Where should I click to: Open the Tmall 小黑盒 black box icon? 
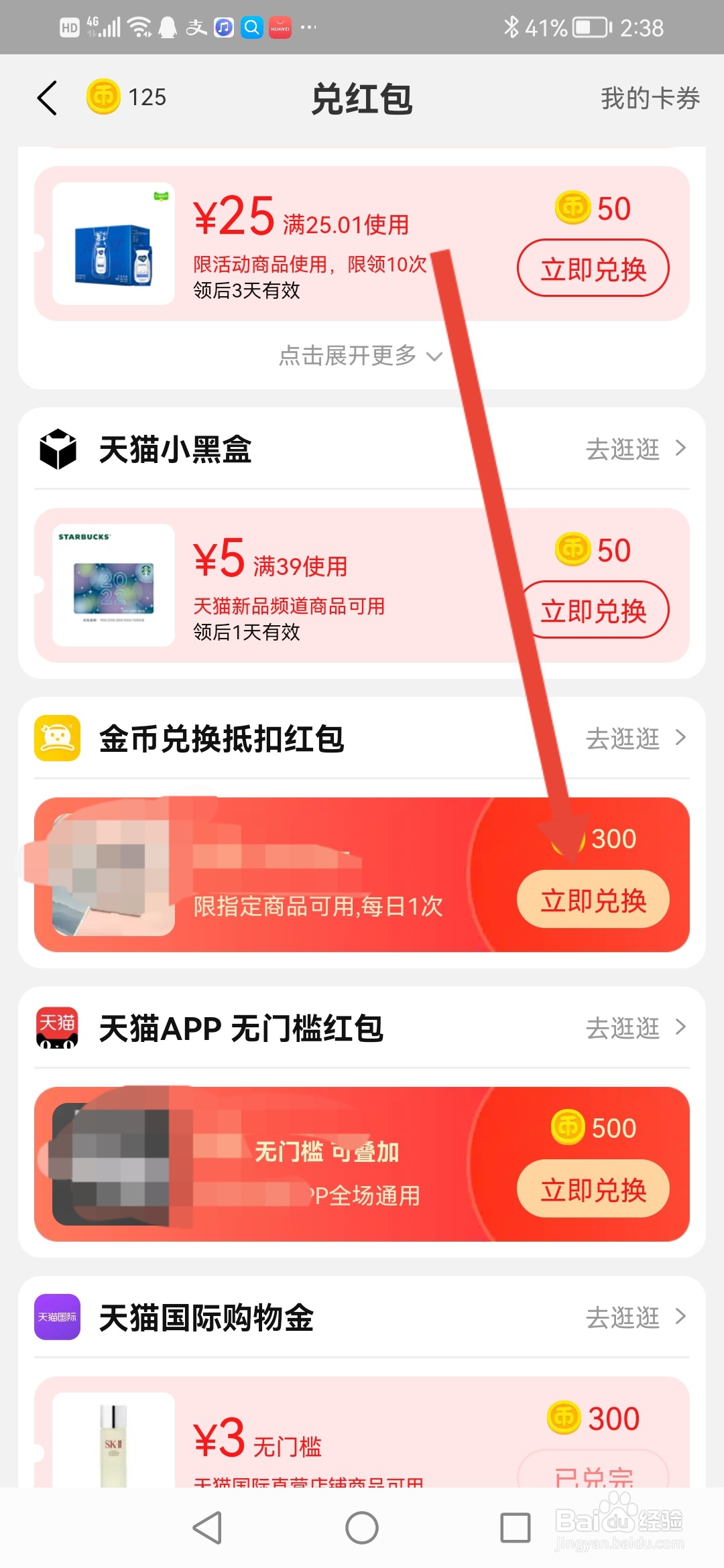click(59, 449)
